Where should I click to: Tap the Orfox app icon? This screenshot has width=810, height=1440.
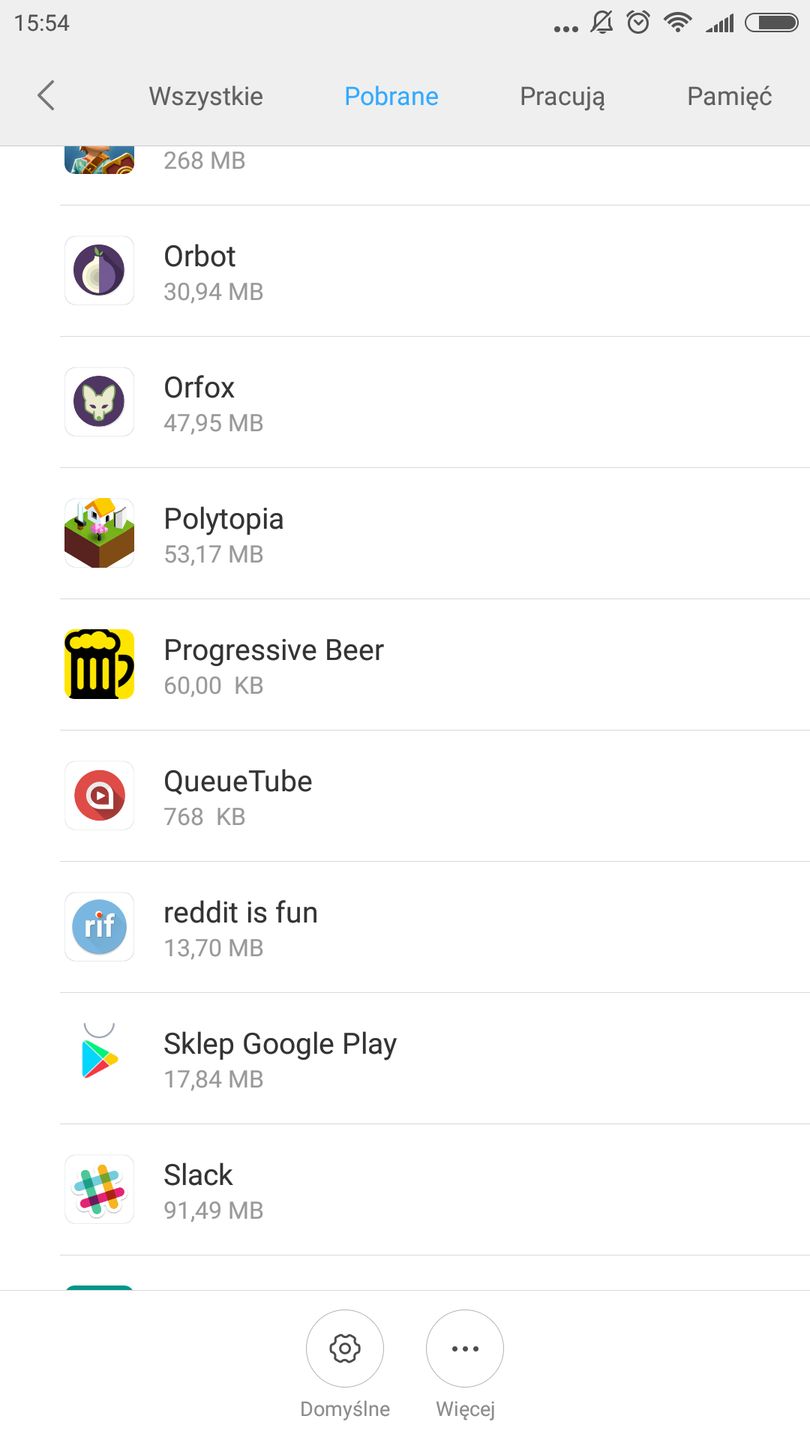[x=99, y=401]
